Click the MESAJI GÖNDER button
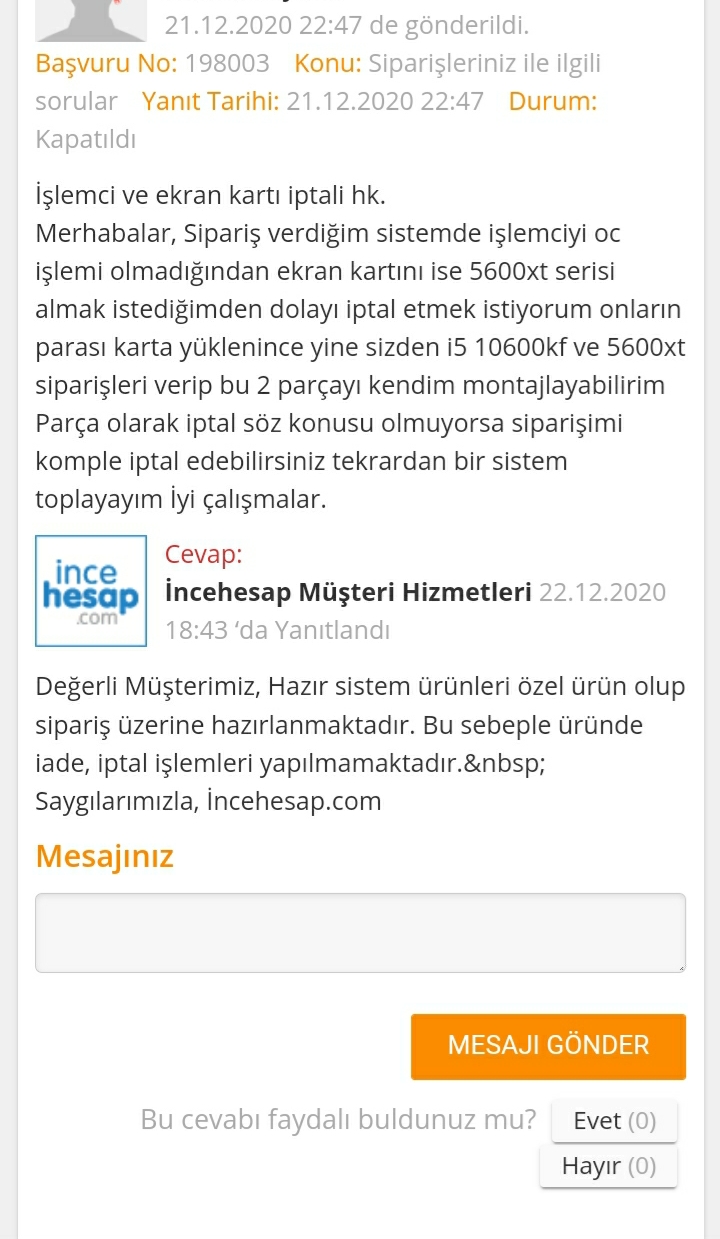720x1239 pixels. tap(548, 1046)
